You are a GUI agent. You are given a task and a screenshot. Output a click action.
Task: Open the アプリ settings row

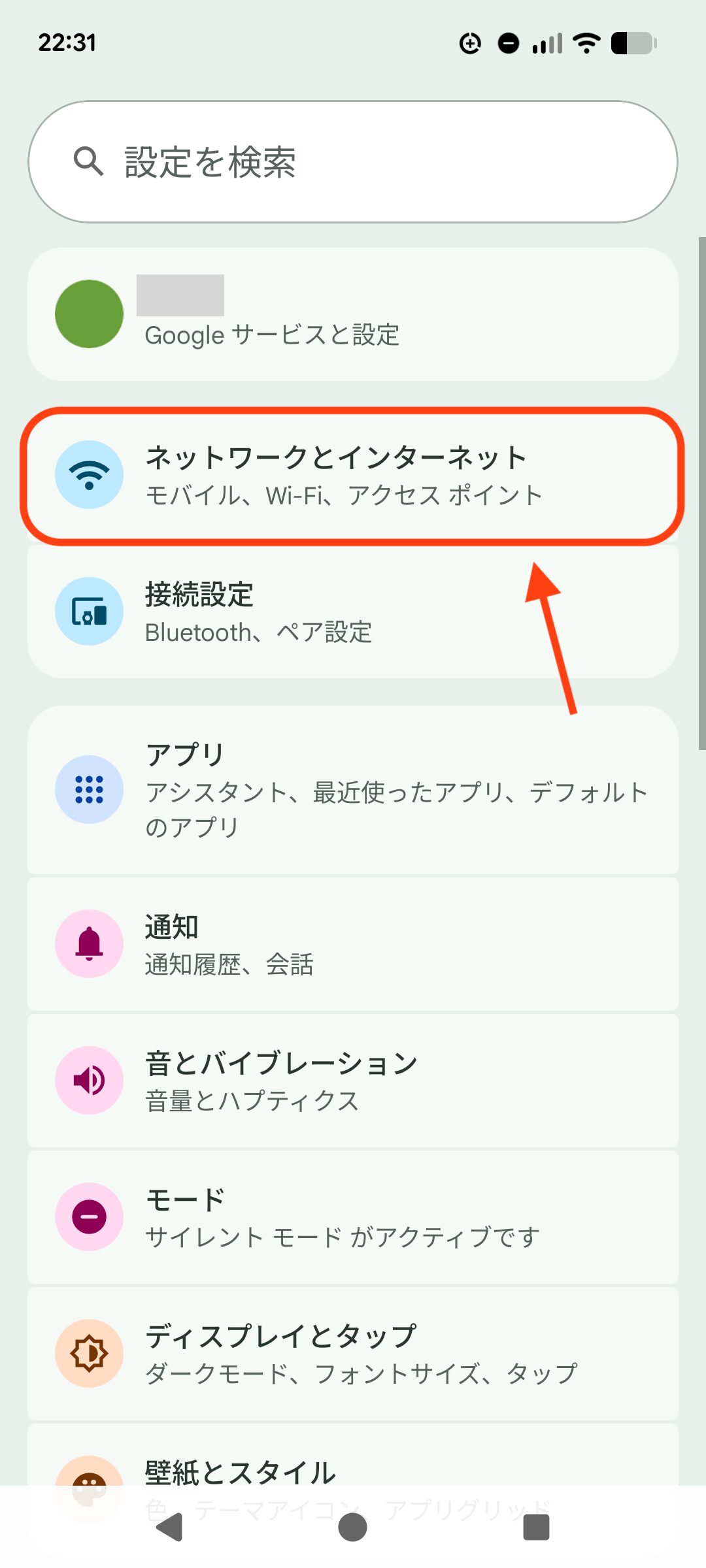353,789
